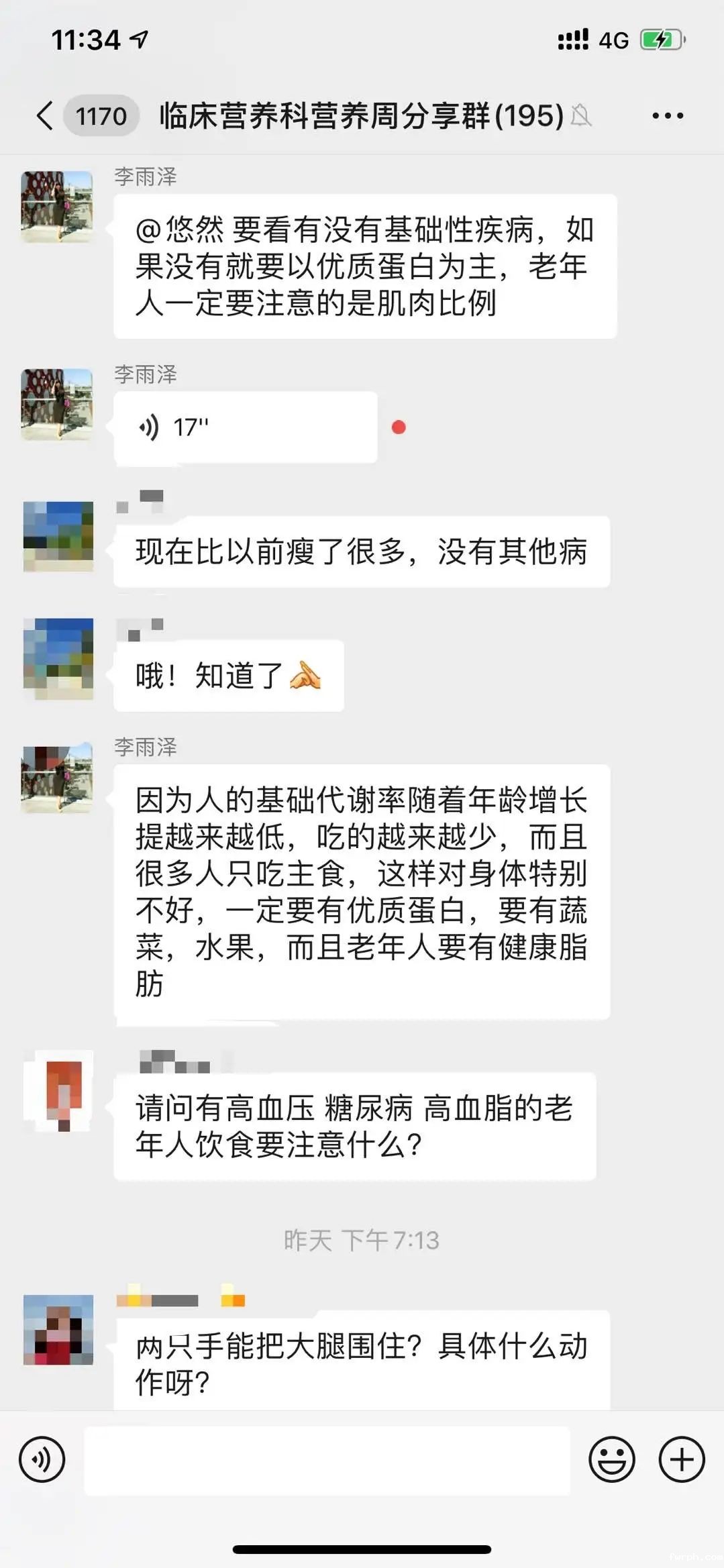Tap the message text field
This screenshot has width=724, height=1568.
[327, 1459]
